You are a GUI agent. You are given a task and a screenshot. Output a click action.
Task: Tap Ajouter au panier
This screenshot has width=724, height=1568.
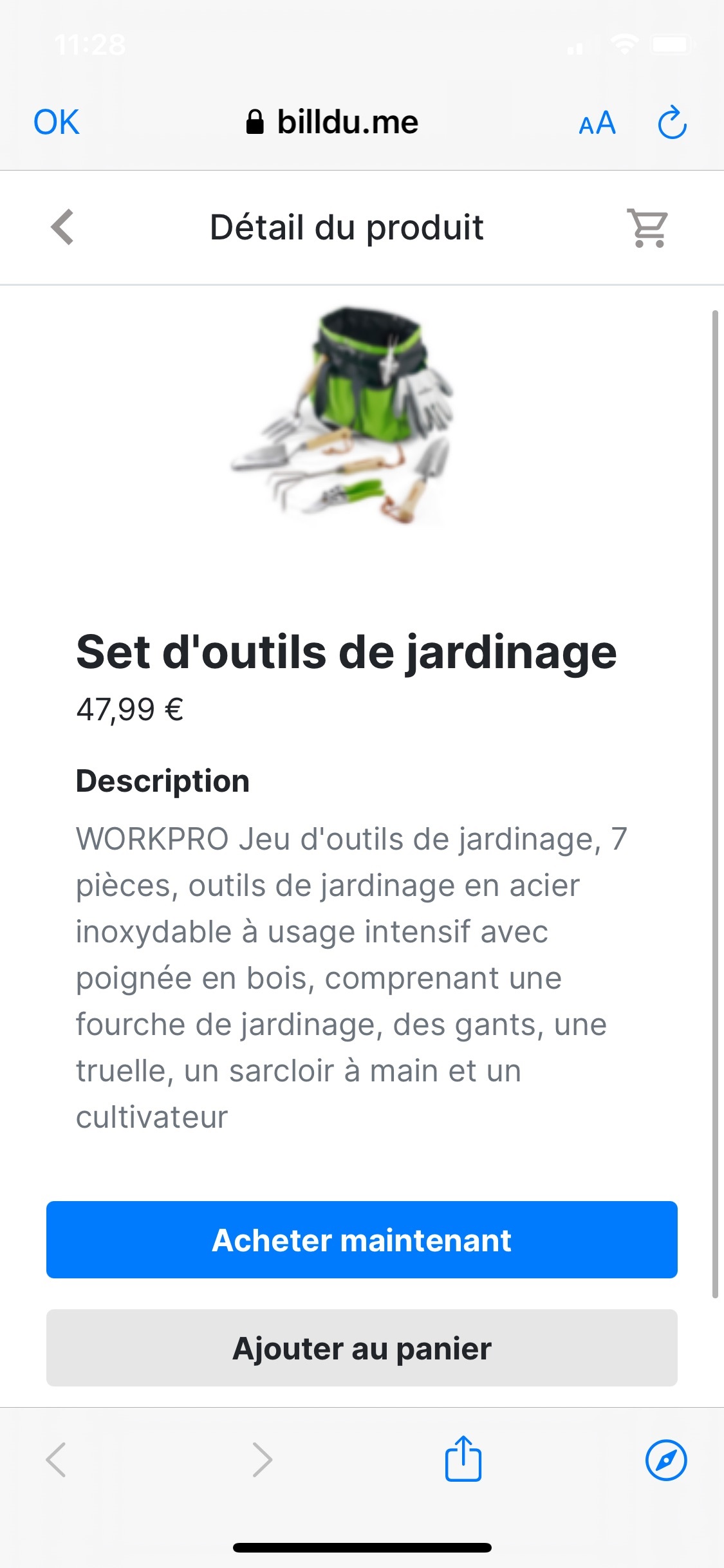362,1347
